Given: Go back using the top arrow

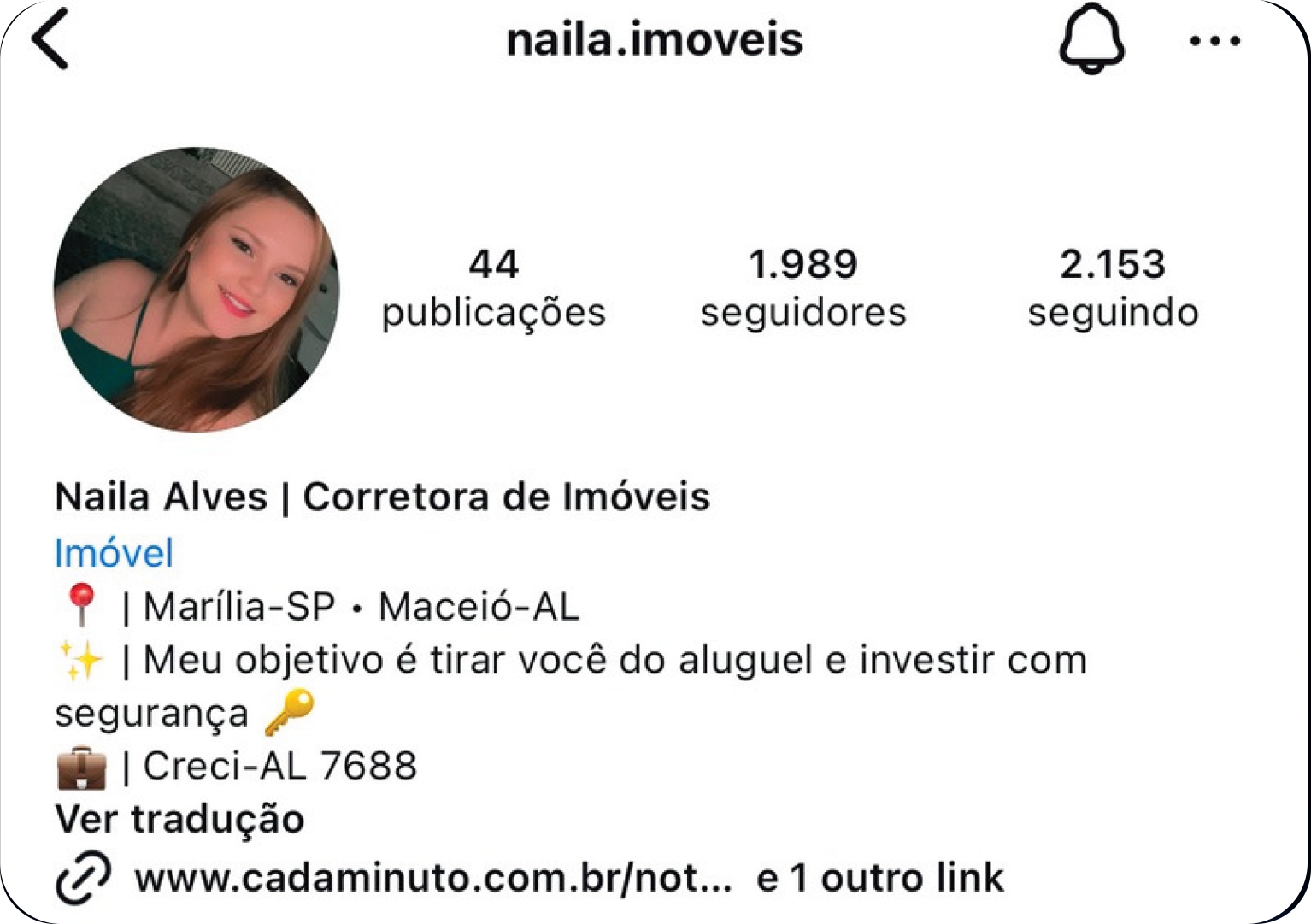Looking at the screenshot, I should click(50, 41).
